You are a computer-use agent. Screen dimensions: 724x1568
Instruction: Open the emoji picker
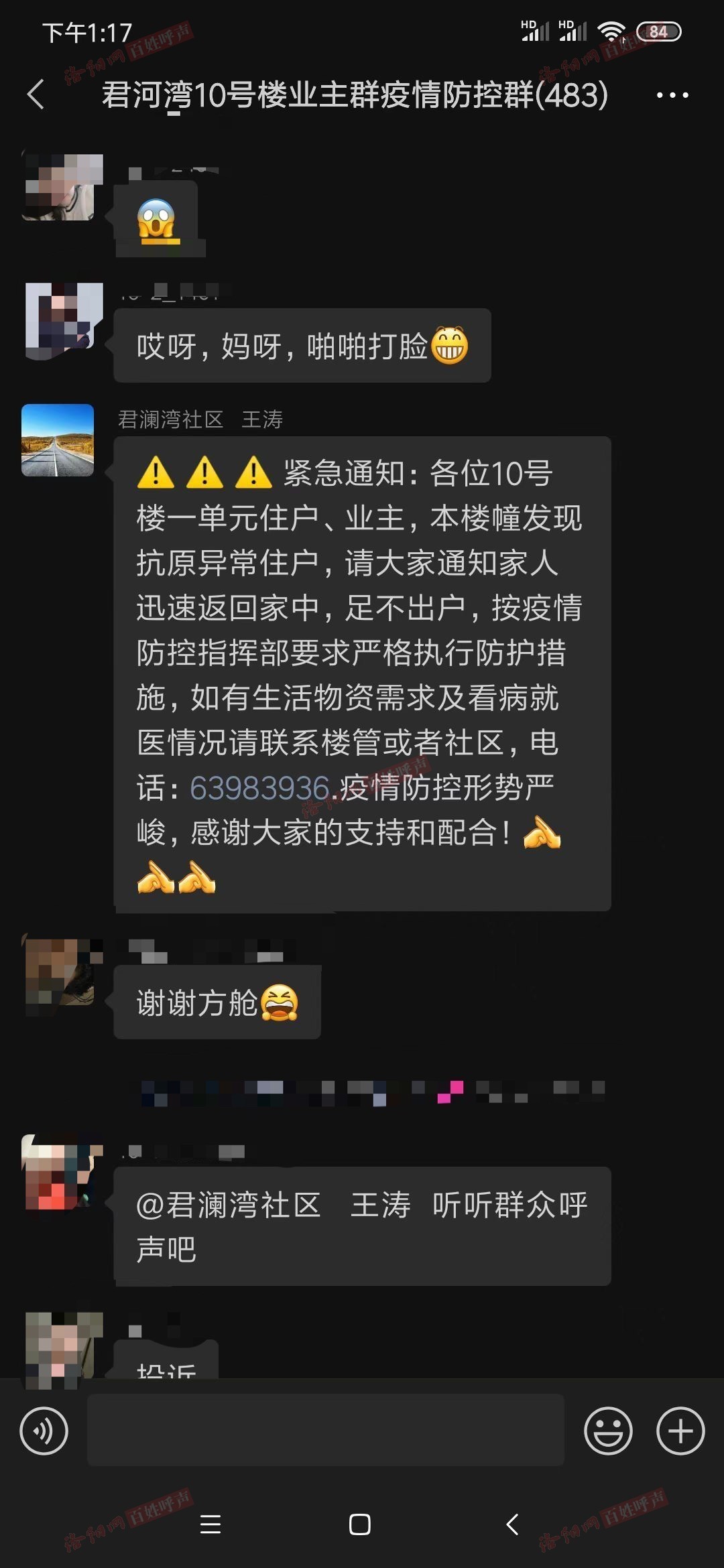pyautogui.click(x=608, y=1431)
